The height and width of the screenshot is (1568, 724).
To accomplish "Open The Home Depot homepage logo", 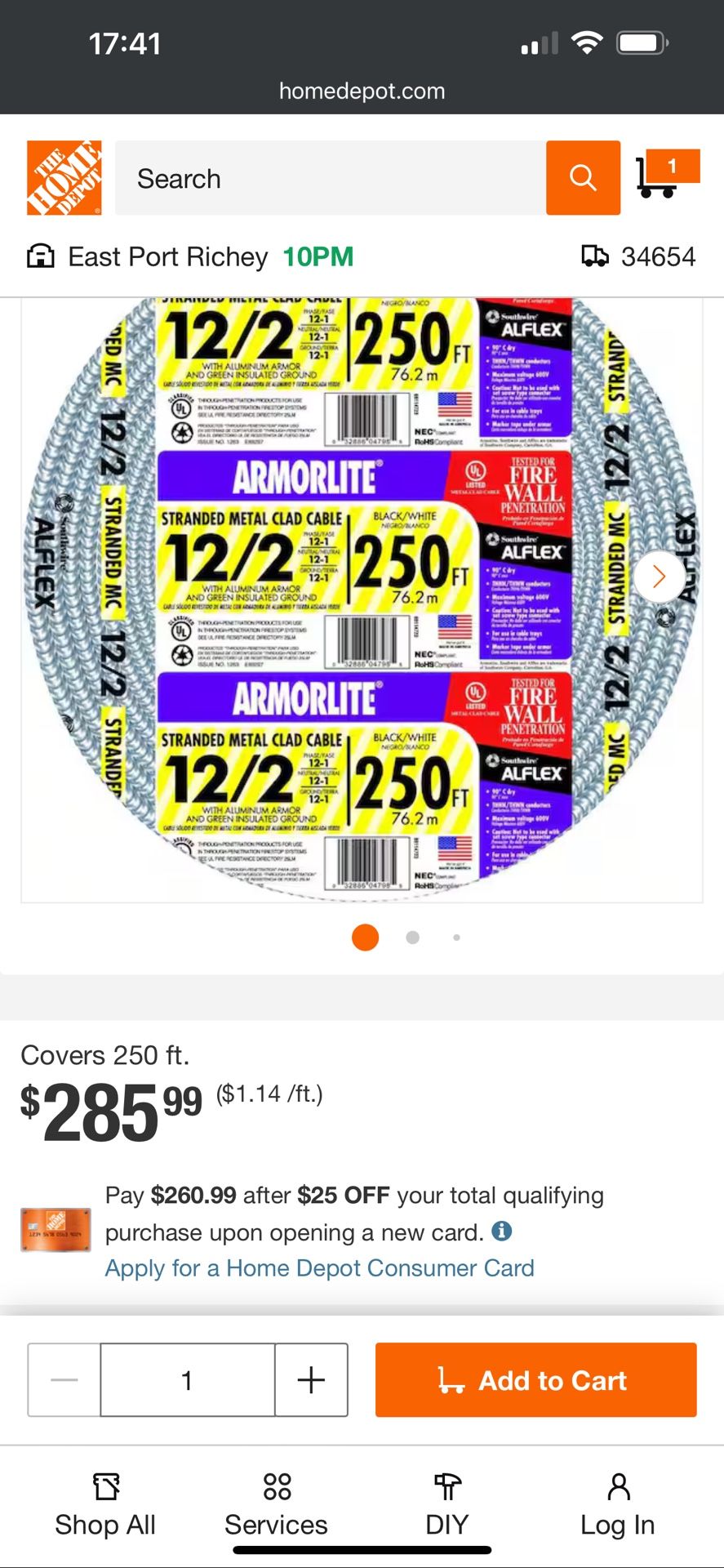I will point(64,177).
